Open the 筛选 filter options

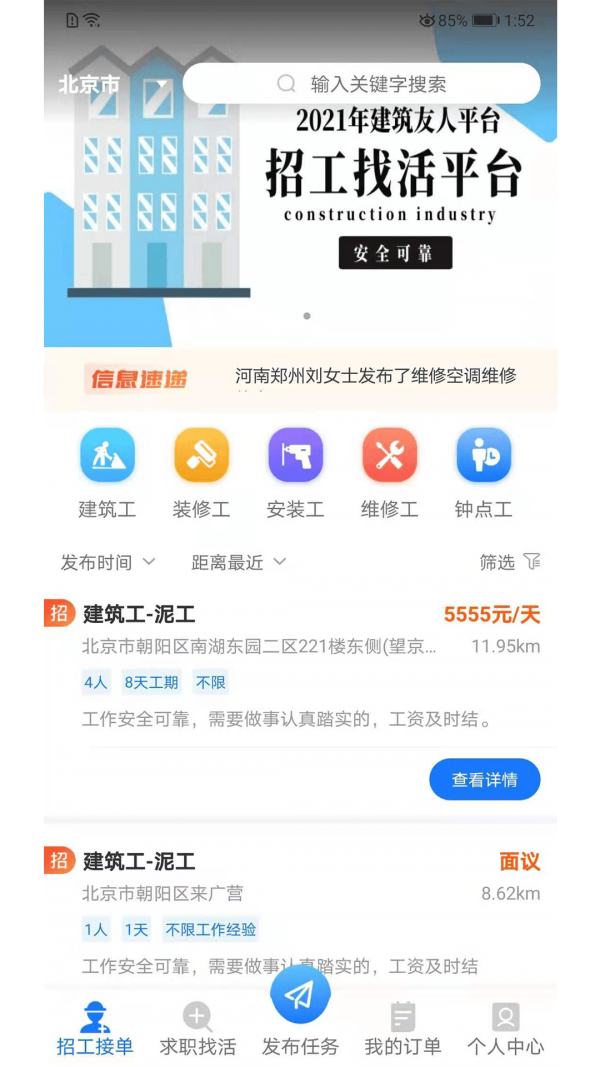click(x=509, y=562)
